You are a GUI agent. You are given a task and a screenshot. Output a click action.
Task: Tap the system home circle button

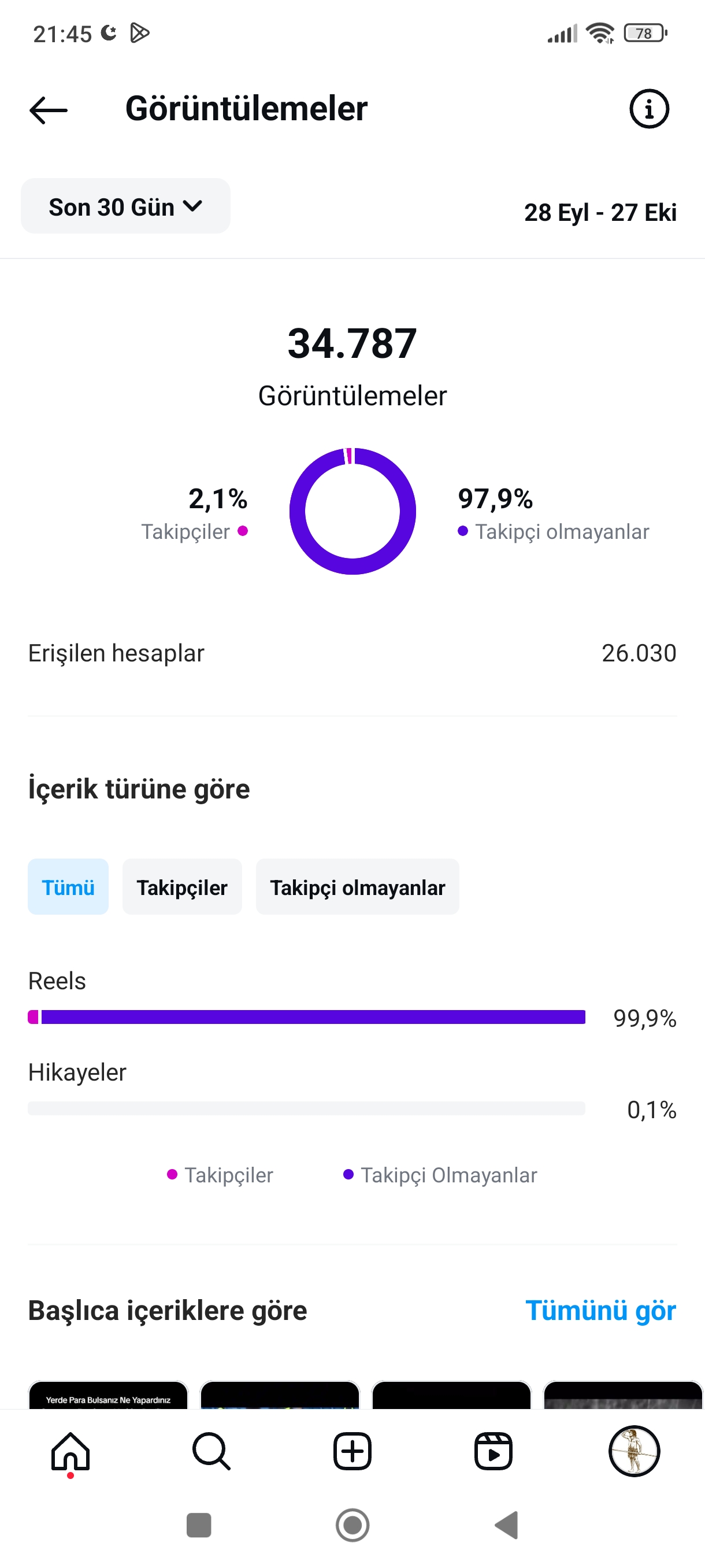point(352,1525)
